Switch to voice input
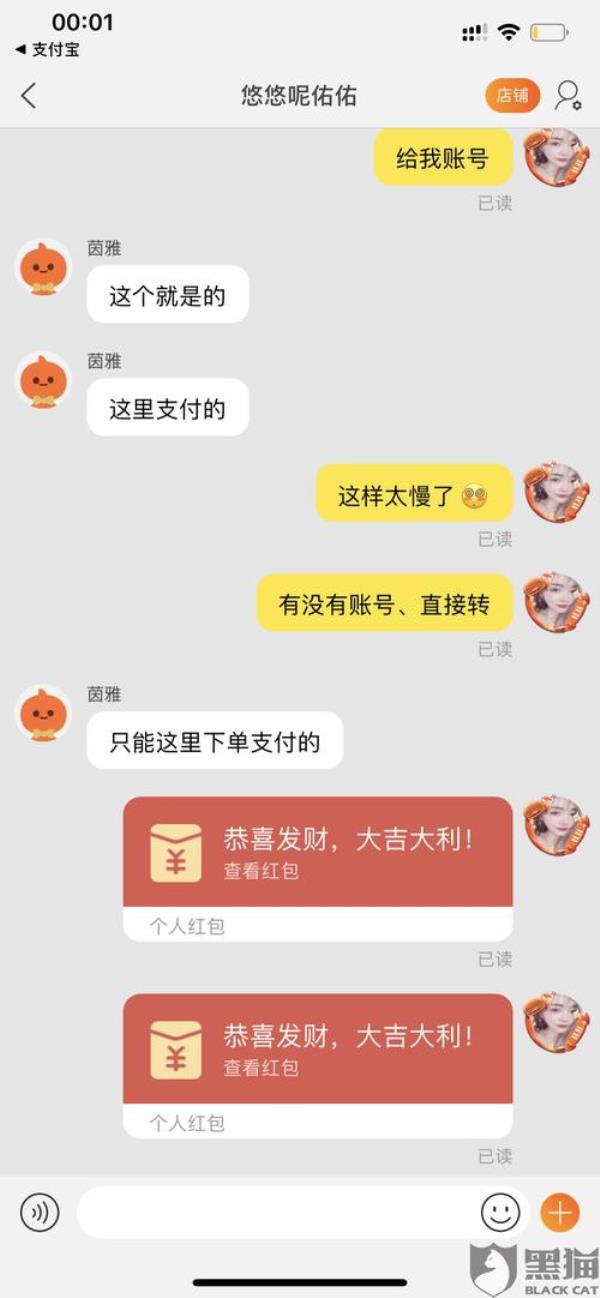 (40, 1213)
